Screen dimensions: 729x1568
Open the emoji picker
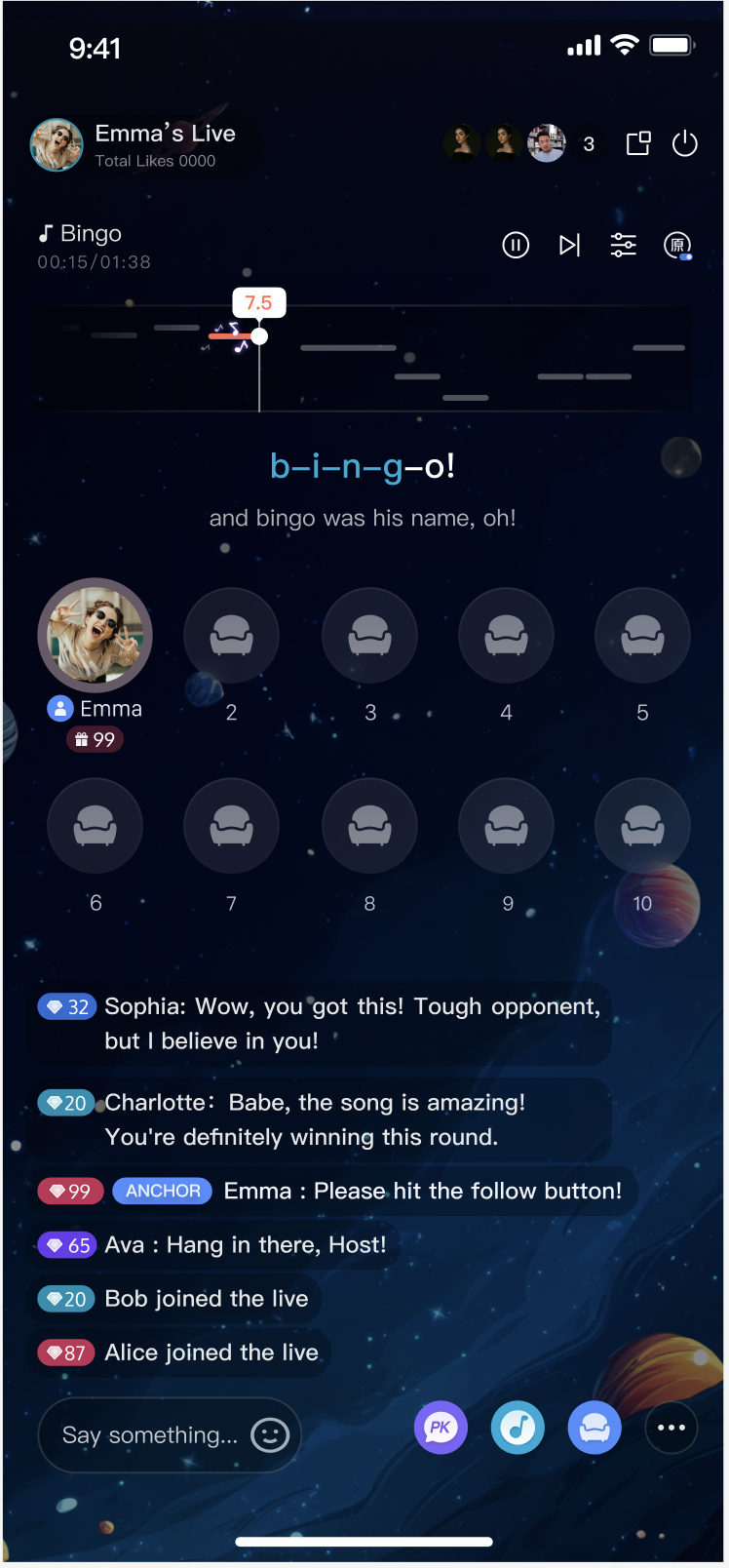click(x=270, y=1434)
